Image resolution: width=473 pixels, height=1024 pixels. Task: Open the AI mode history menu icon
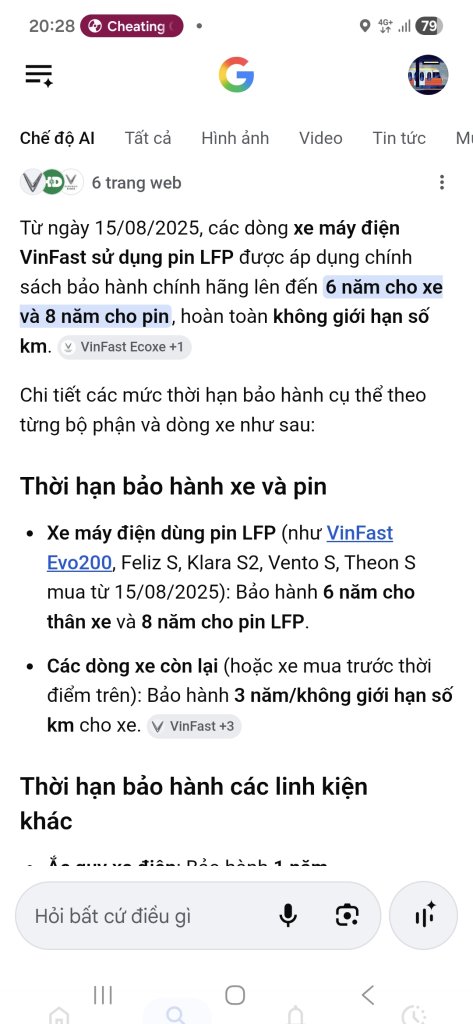coord(39,76)
